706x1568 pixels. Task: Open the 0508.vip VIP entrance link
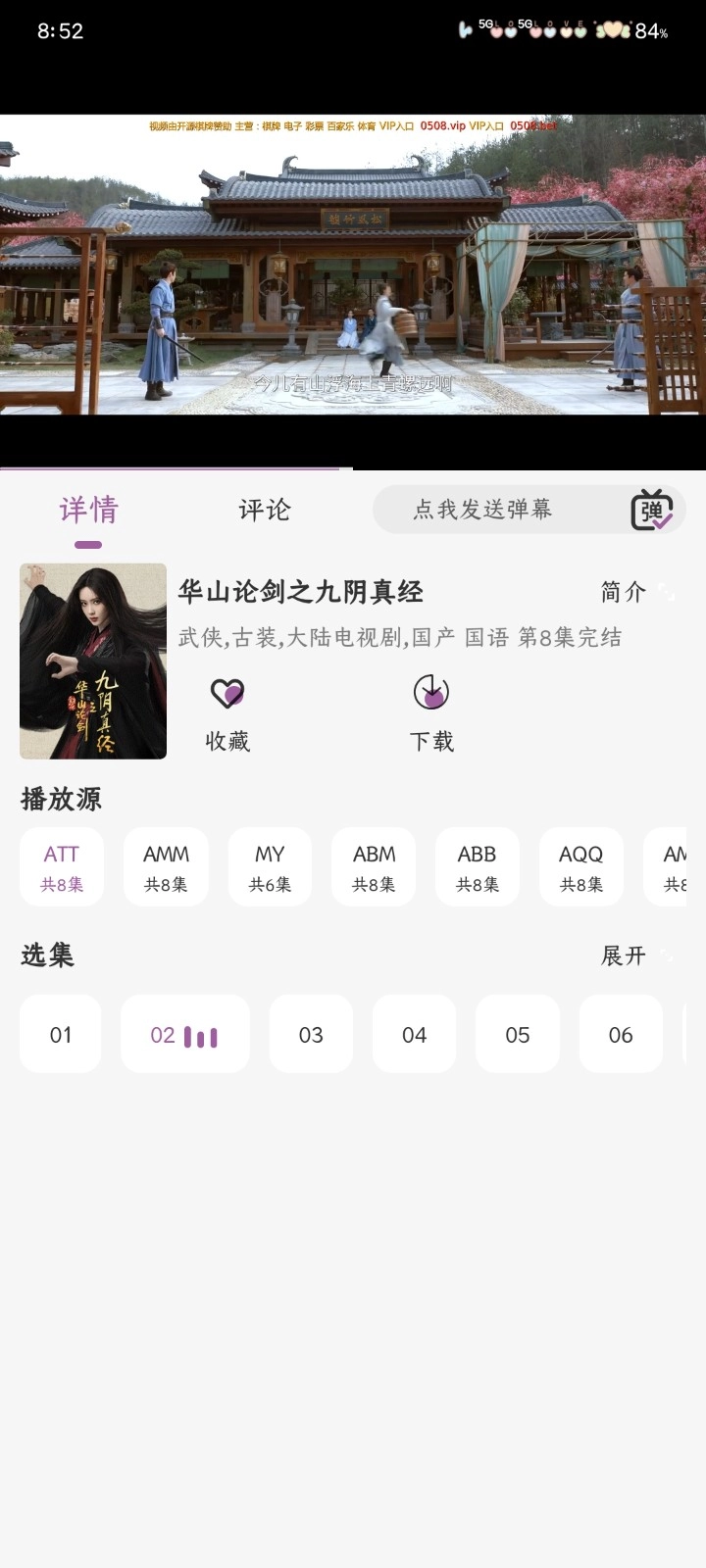pyautogui.click(x=439, y=126)
